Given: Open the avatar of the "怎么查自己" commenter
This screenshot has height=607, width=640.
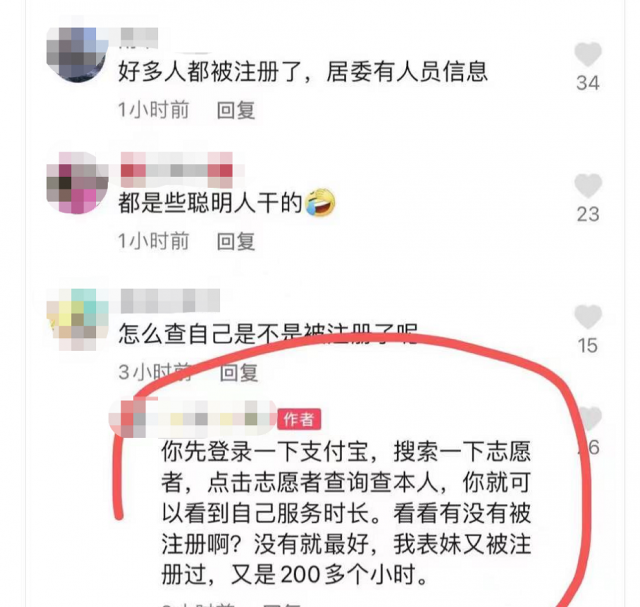Looking at the screenshot, I should (x=77, y=315).
